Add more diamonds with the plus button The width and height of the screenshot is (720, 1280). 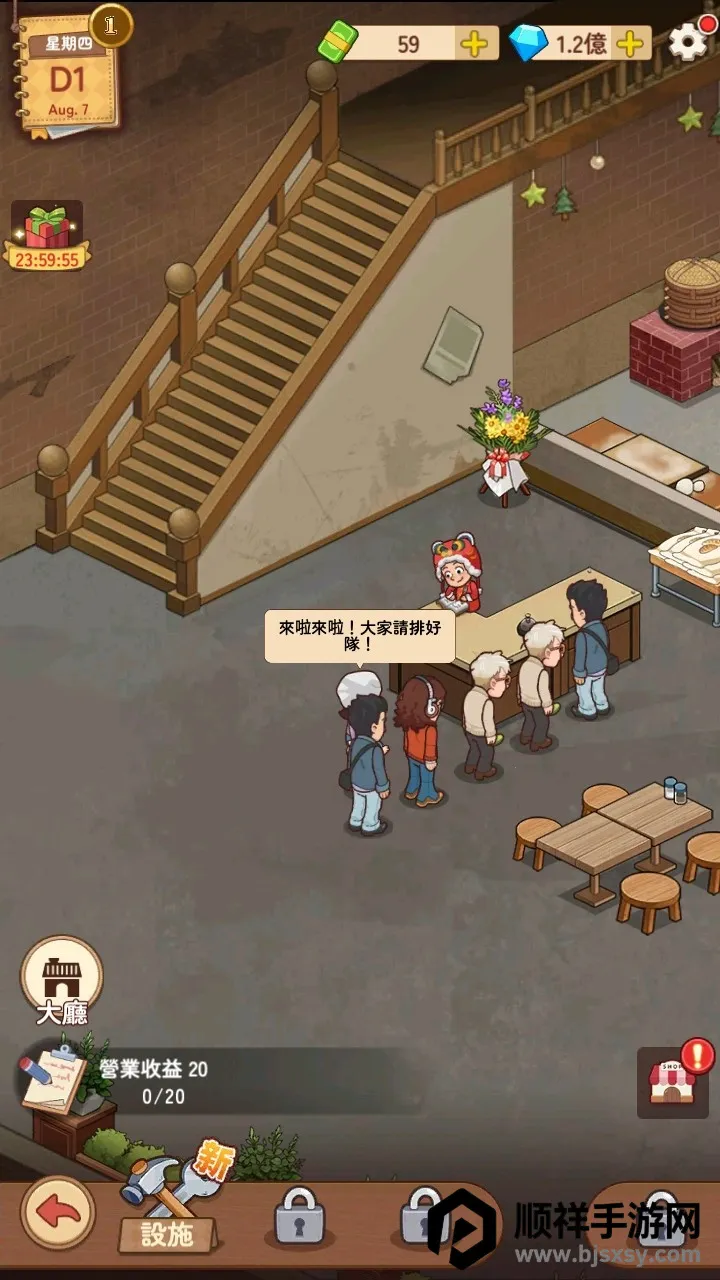[630, 44]
